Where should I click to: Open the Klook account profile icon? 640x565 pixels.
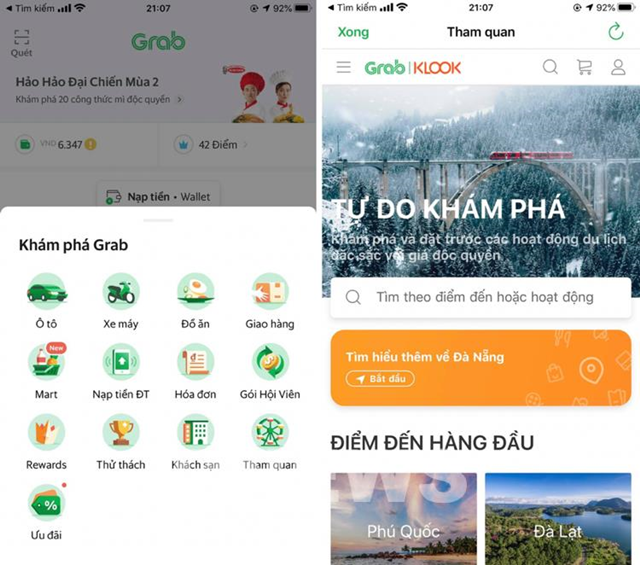[618, 68]
